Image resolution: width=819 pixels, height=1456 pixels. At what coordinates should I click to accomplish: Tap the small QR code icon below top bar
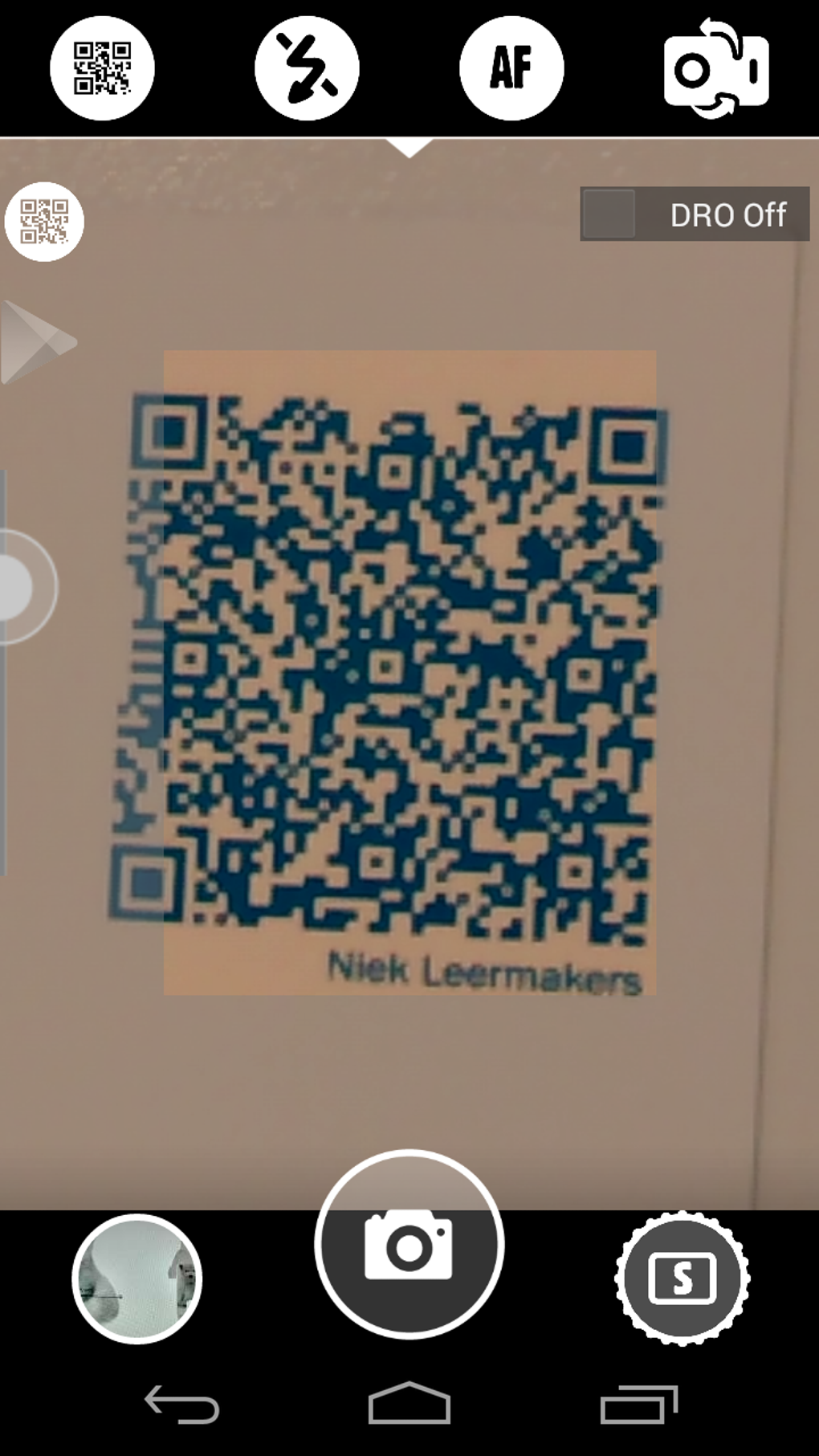click(x=44, y=222)
